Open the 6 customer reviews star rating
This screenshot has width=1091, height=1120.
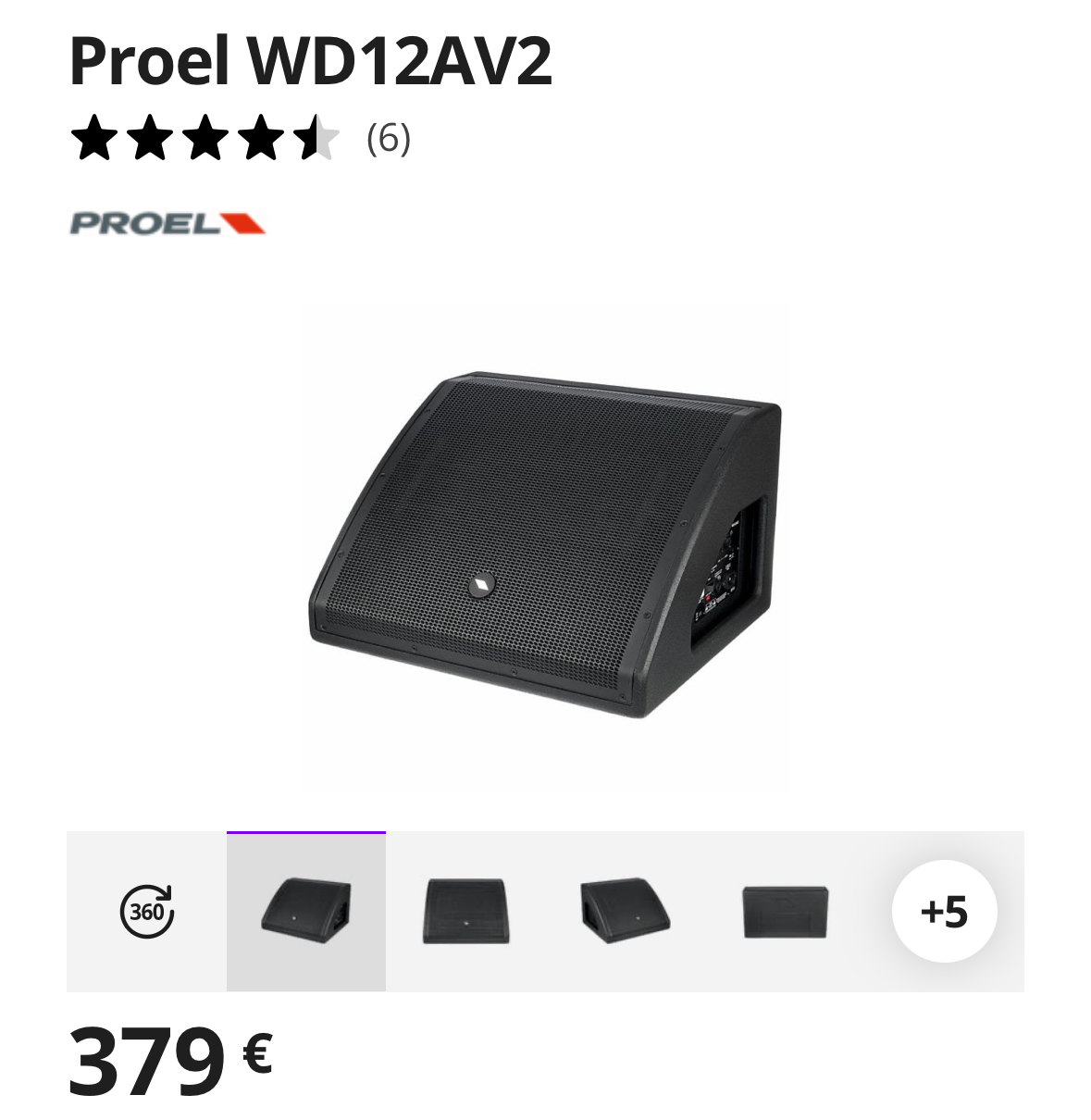pyautogui.click(x=241, y=139)
